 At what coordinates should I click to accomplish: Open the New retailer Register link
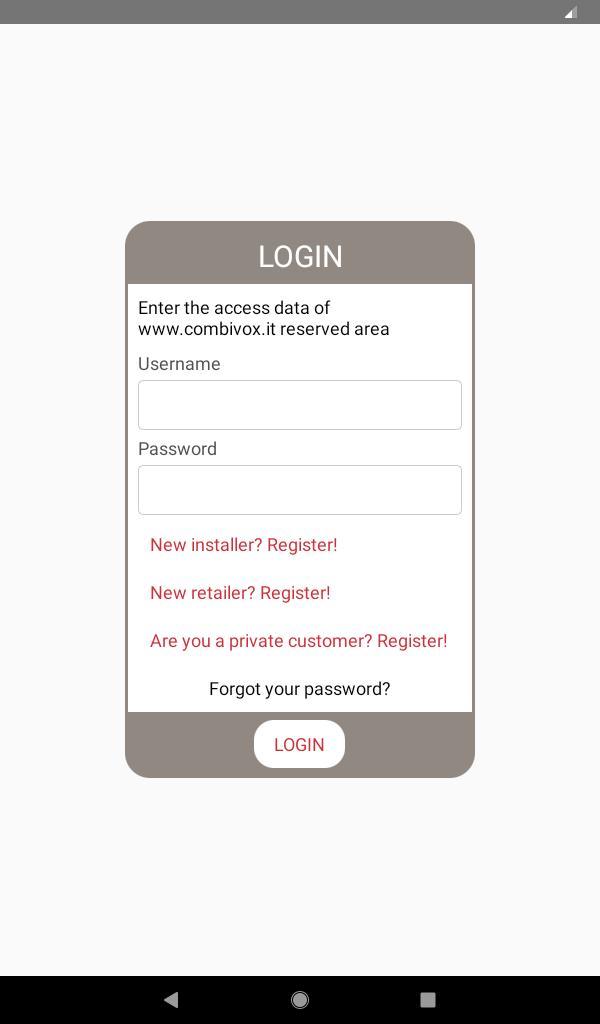240,593
